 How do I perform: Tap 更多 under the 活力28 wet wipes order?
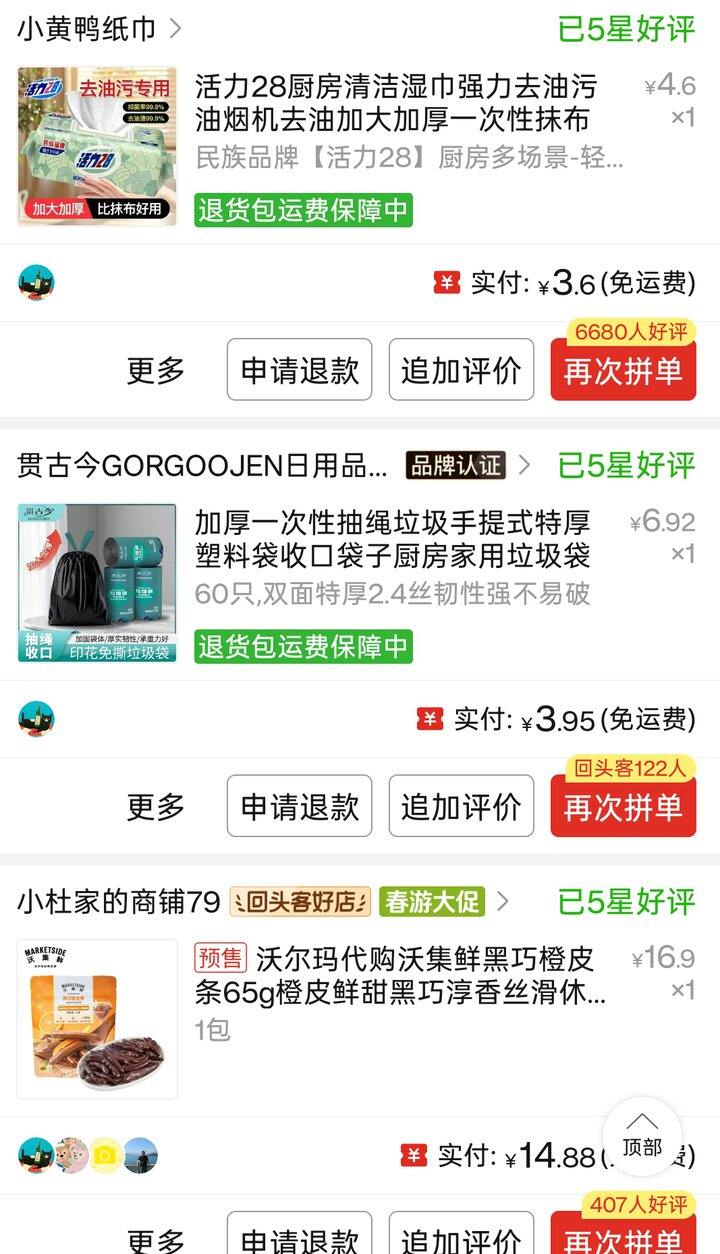point(156,370)
